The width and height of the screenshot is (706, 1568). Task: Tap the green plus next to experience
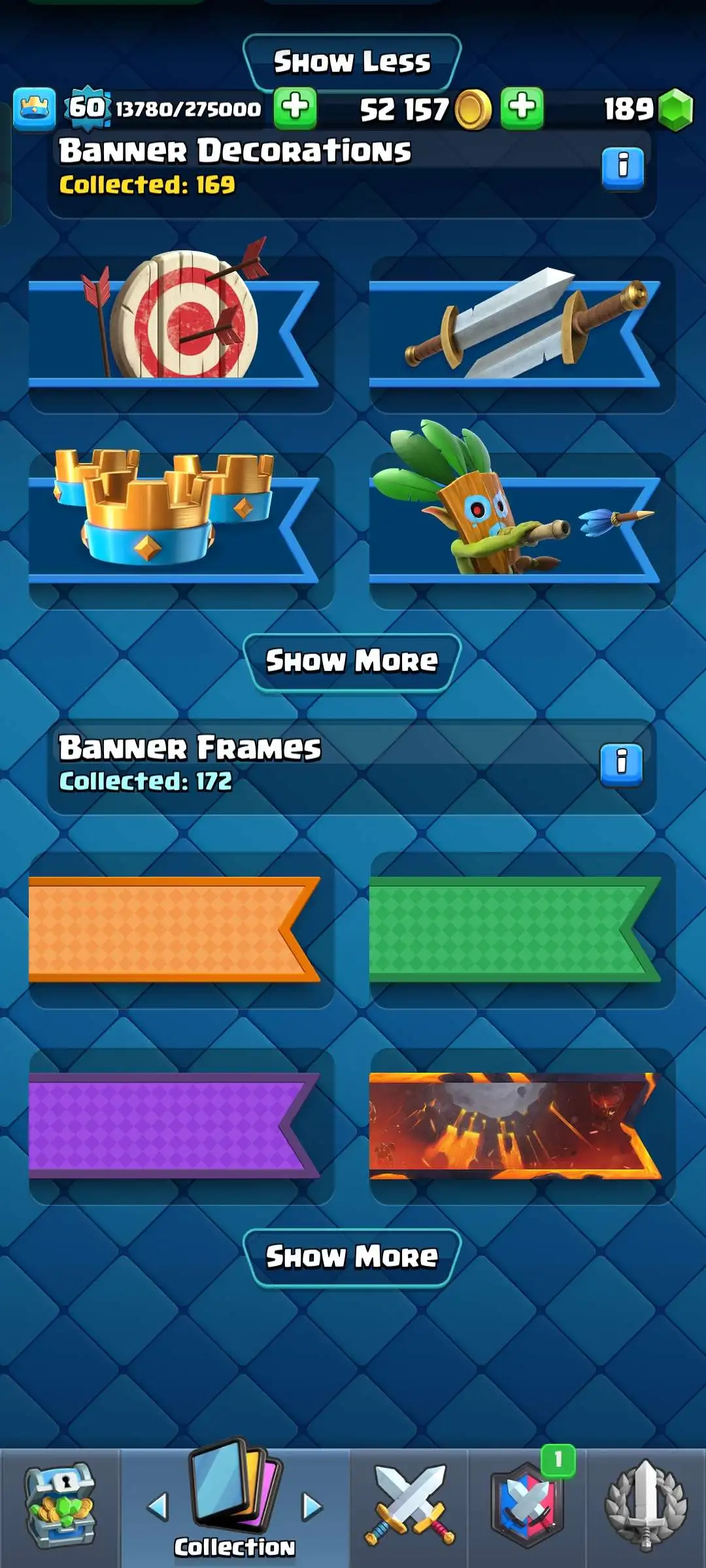click(295, 108)
